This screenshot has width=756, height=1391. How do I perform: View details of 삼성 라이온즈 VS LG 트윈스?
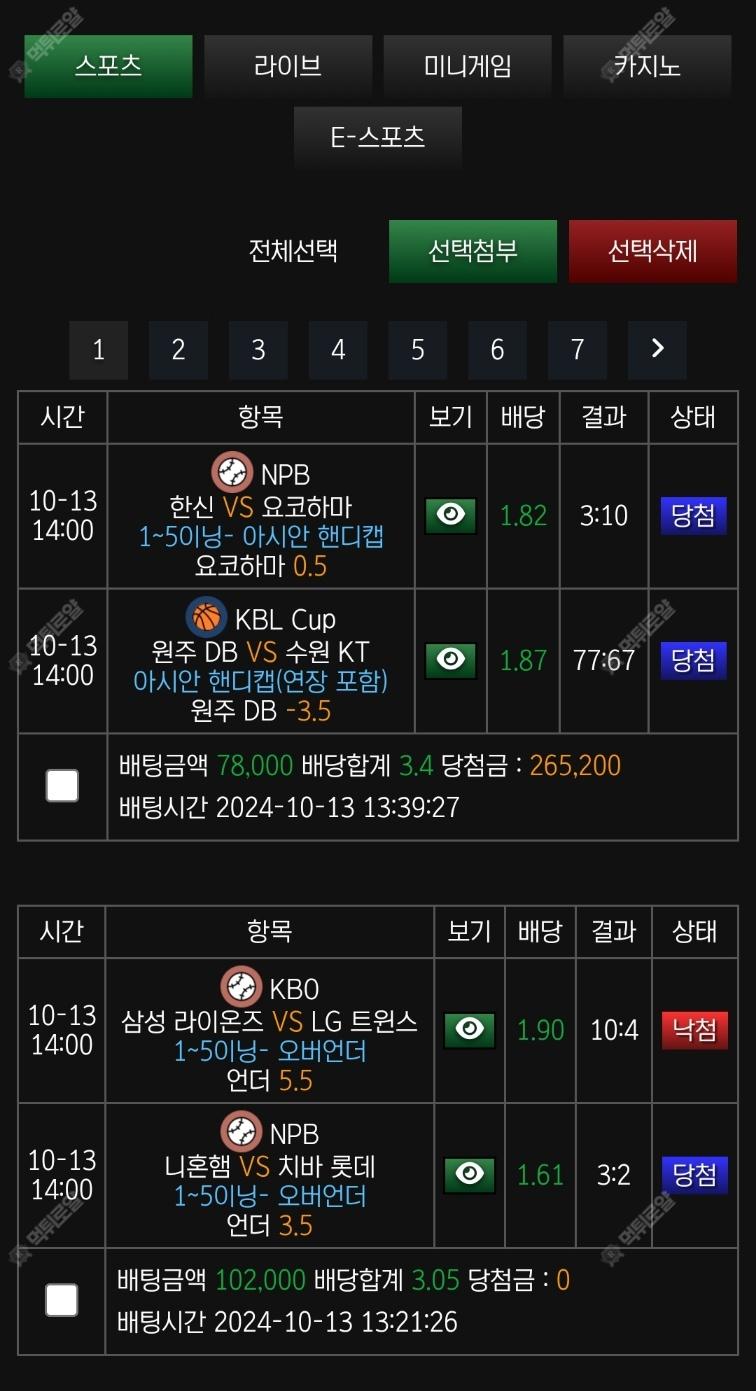[x=469, y=1030]
